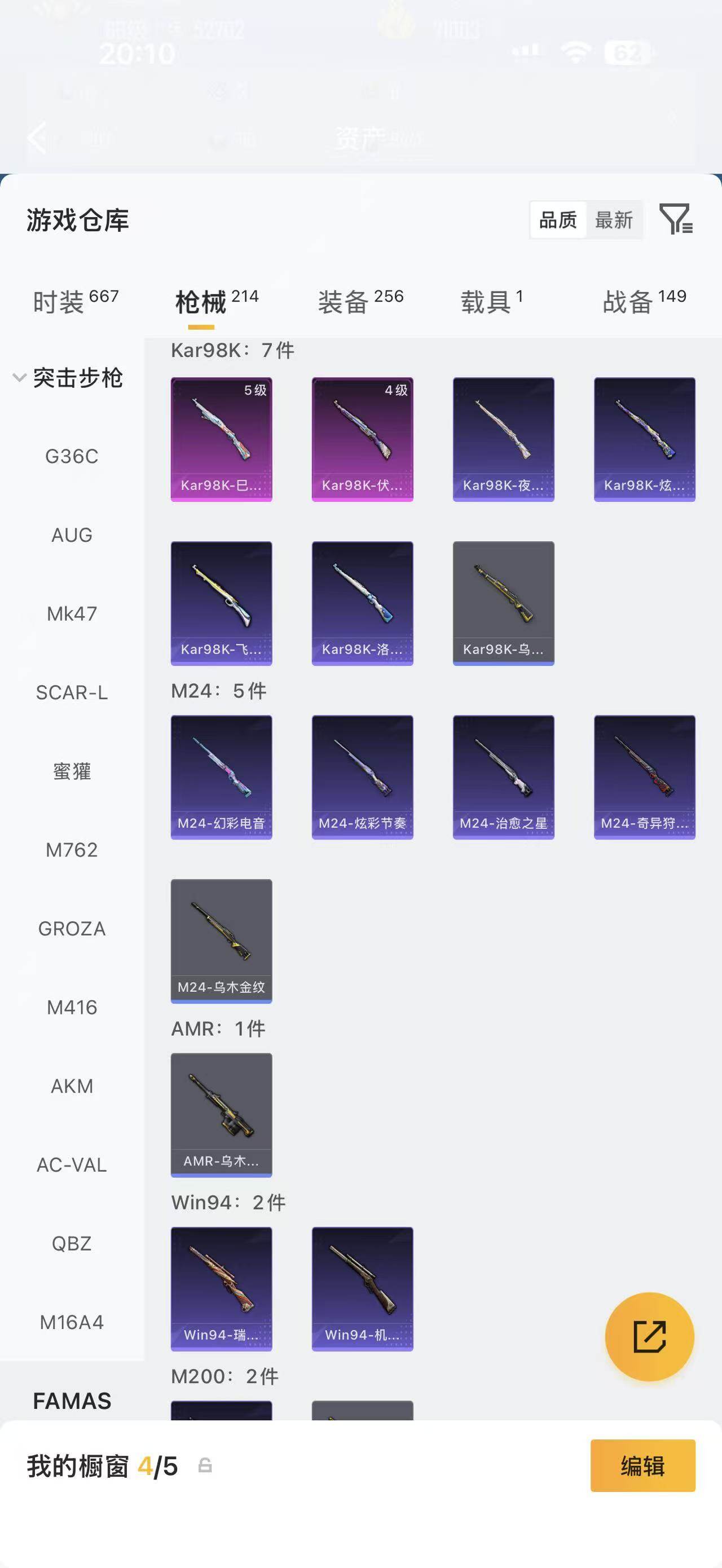Open the M24-治愈之星 skin
This screenshot has height=1568, width=722.
pyautogui.click(x=504, y=778)
